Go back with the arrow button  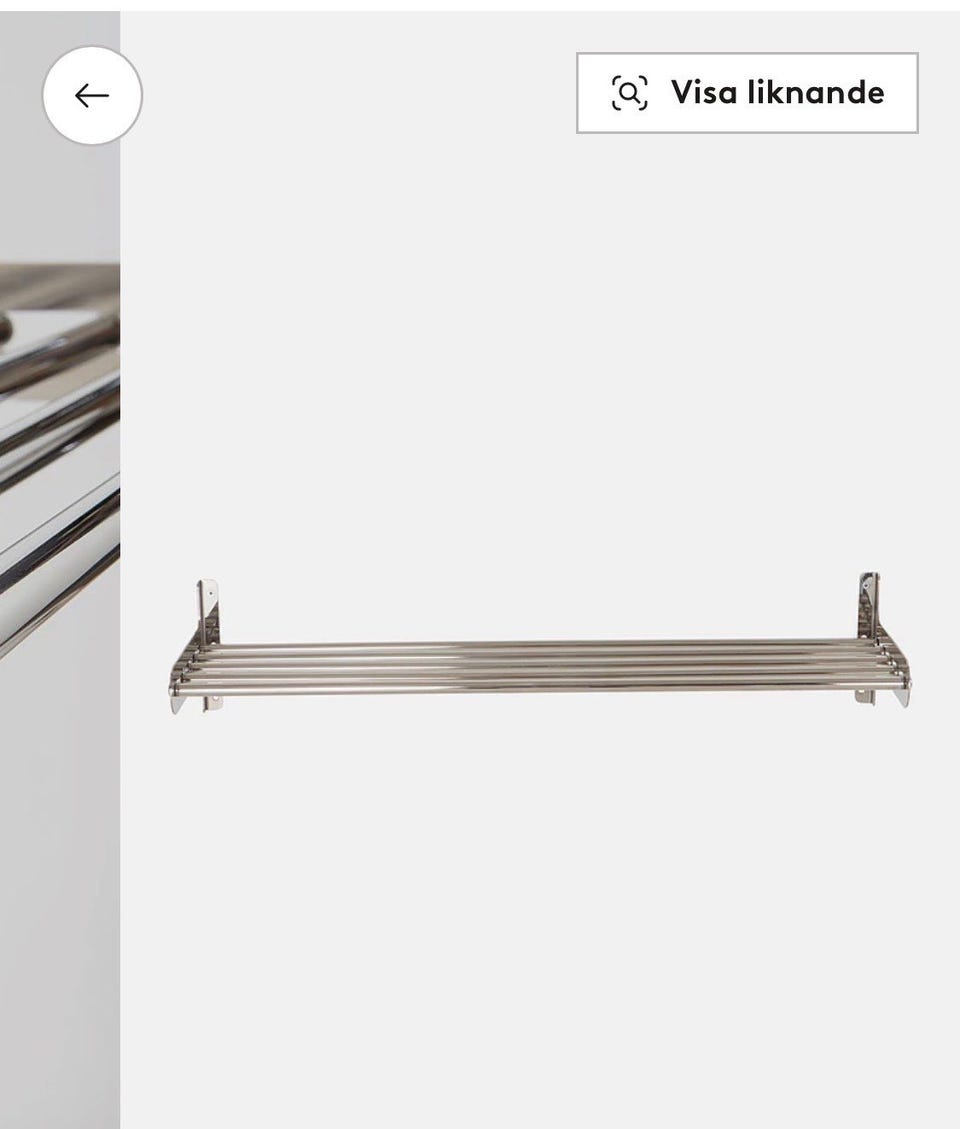(x=92, y=96)
